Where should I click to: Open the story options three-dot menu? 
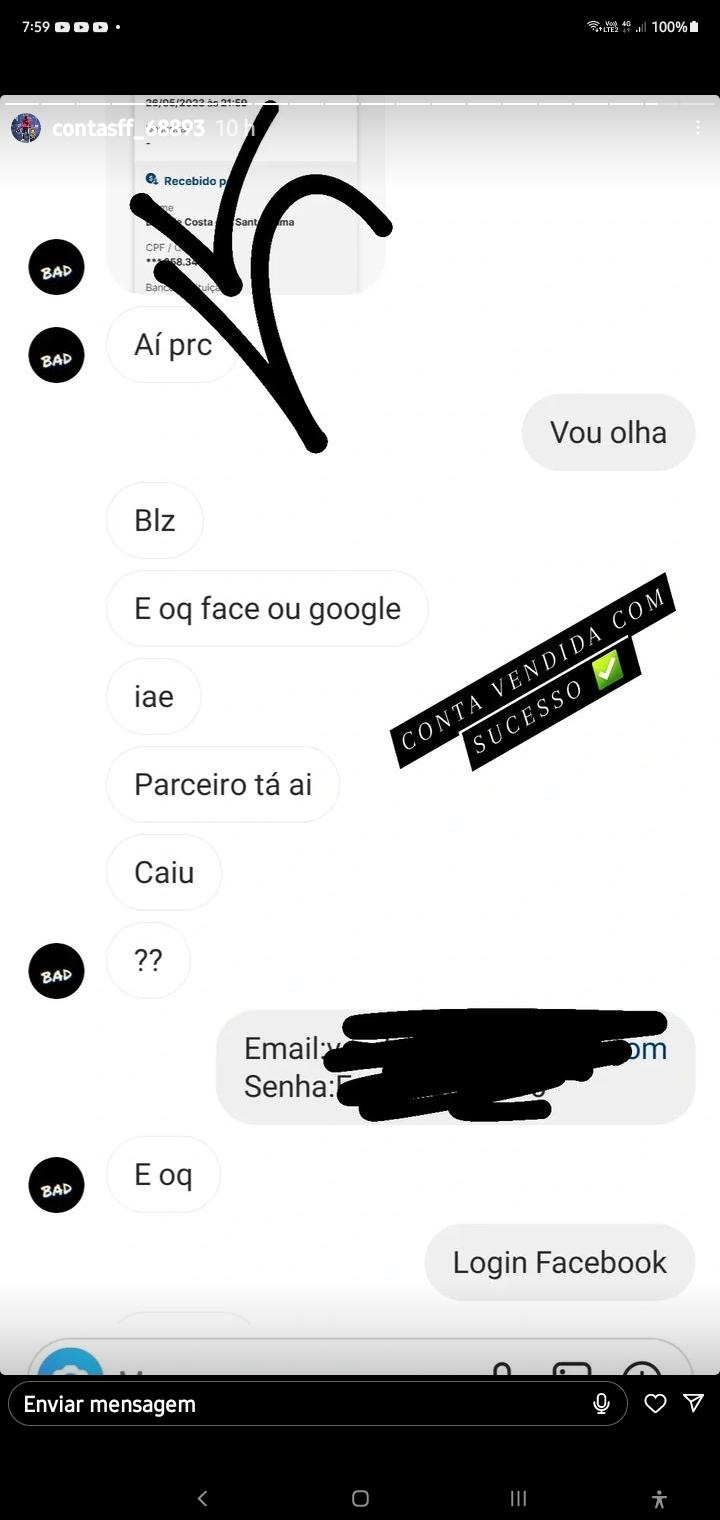pyautogui.click(x=699, y=128)
